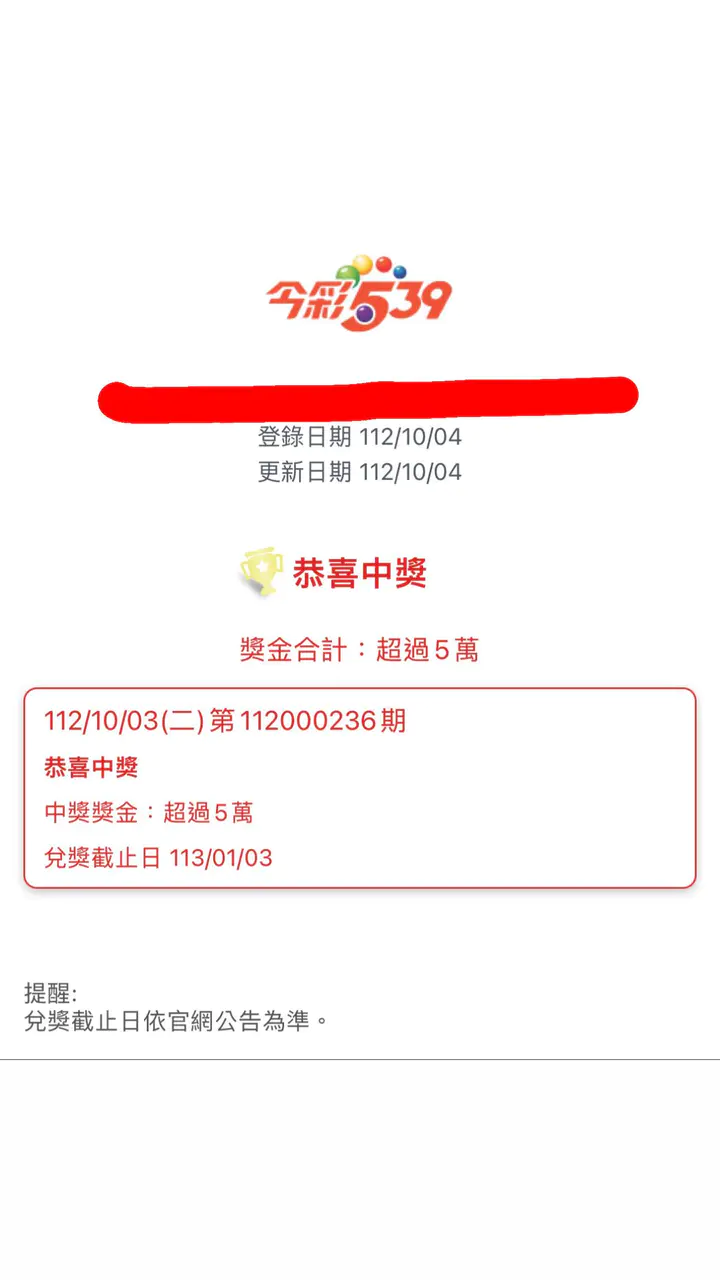Open the 112/10/03 draw 112000236 result card

pyautogui.click(x=359, y=787)
